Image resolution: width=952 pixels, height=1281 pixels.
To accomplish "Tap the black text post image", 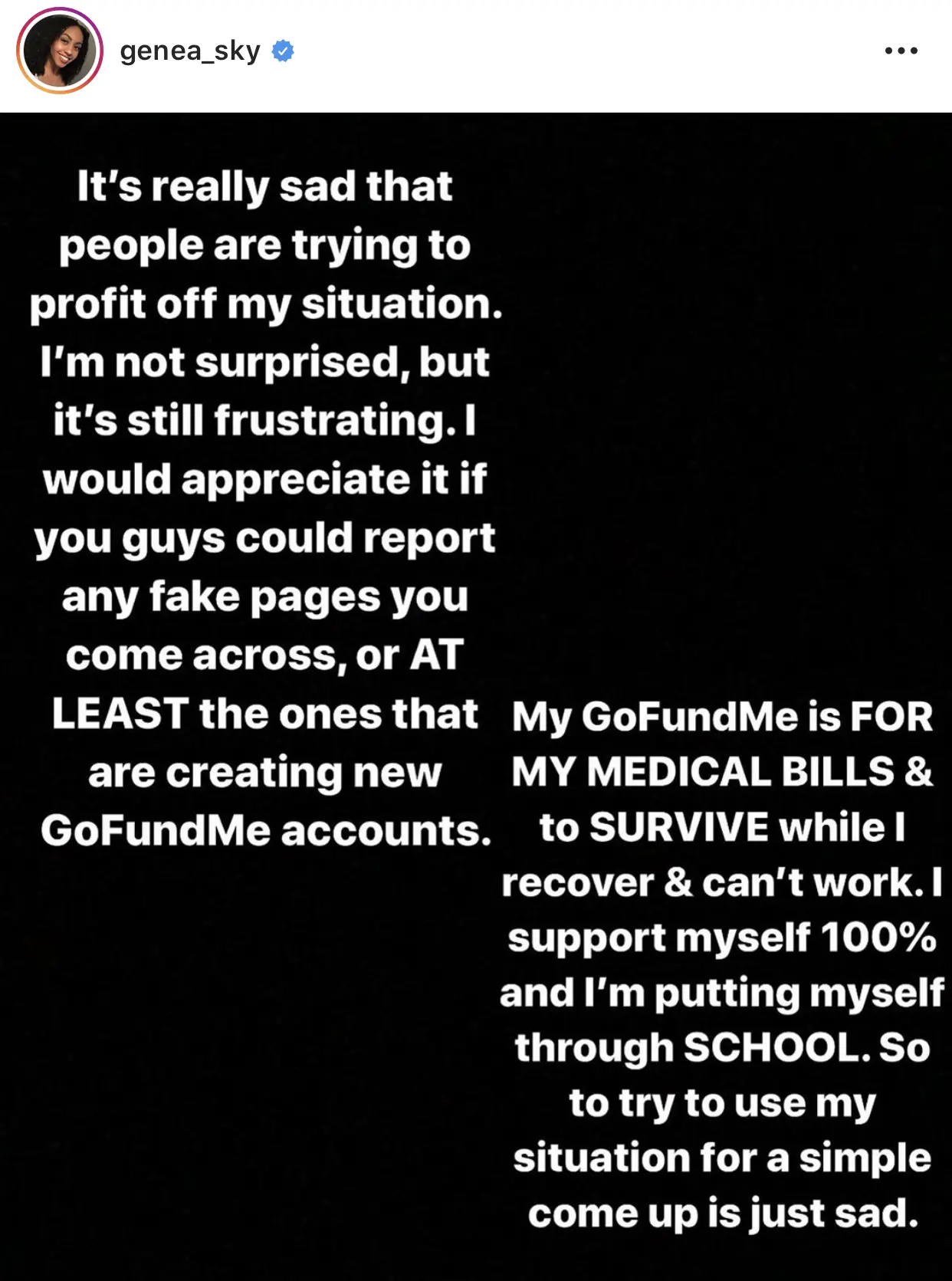I will (x=476, y=697).
